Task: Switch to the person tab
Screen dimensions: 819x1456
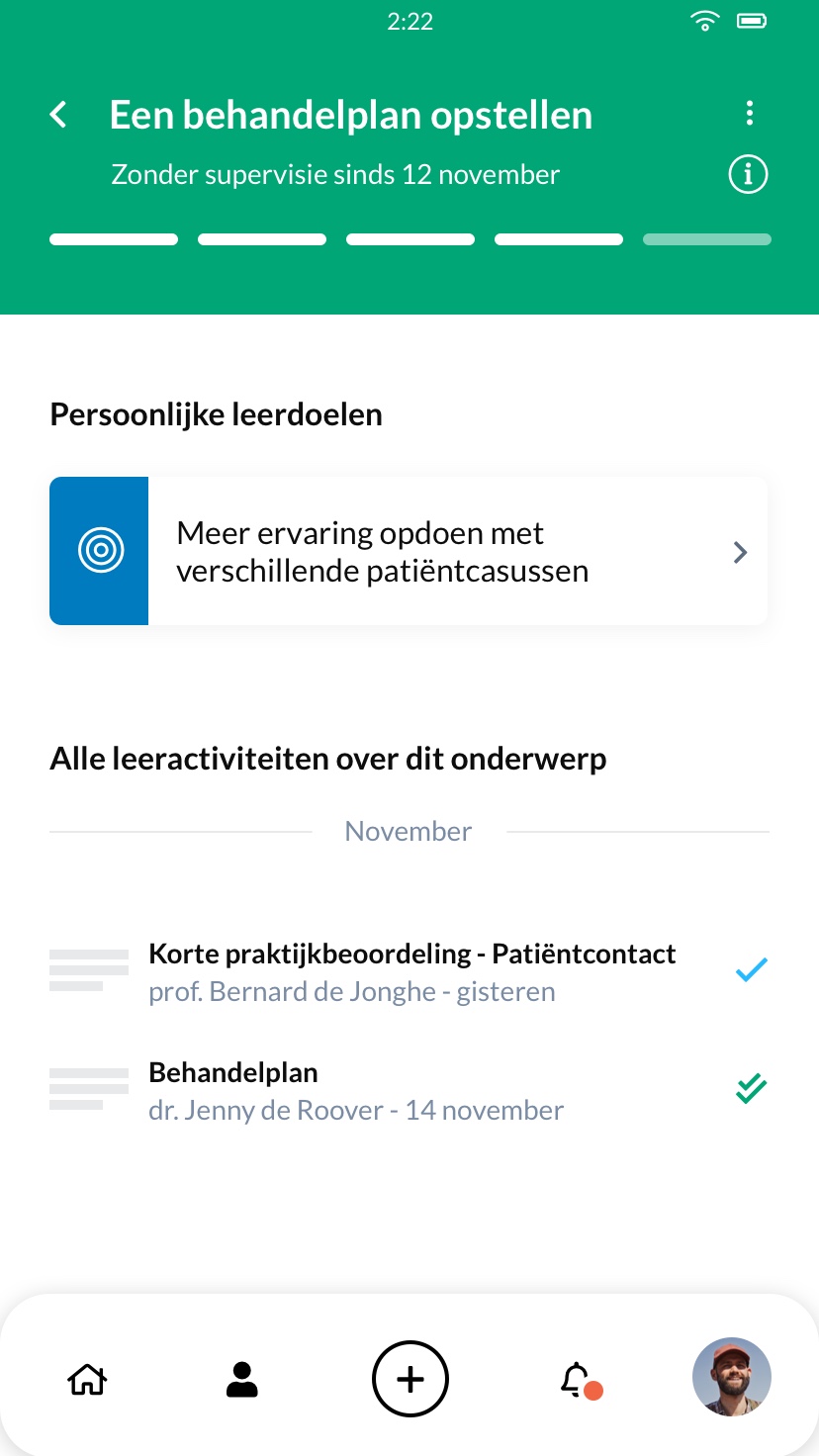Action: [241, 1378]
